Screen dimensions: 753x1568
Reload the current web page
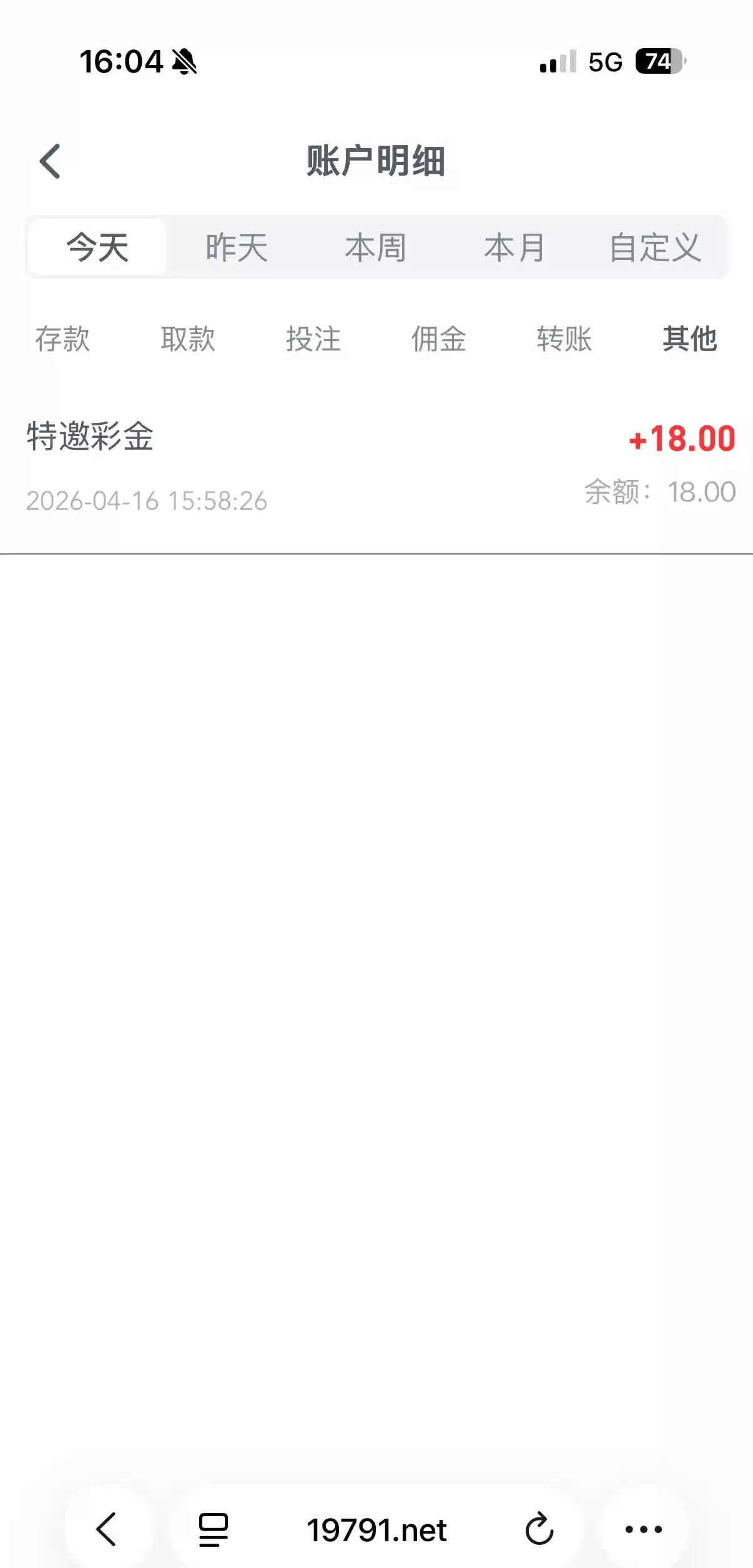coord(539,1530)
